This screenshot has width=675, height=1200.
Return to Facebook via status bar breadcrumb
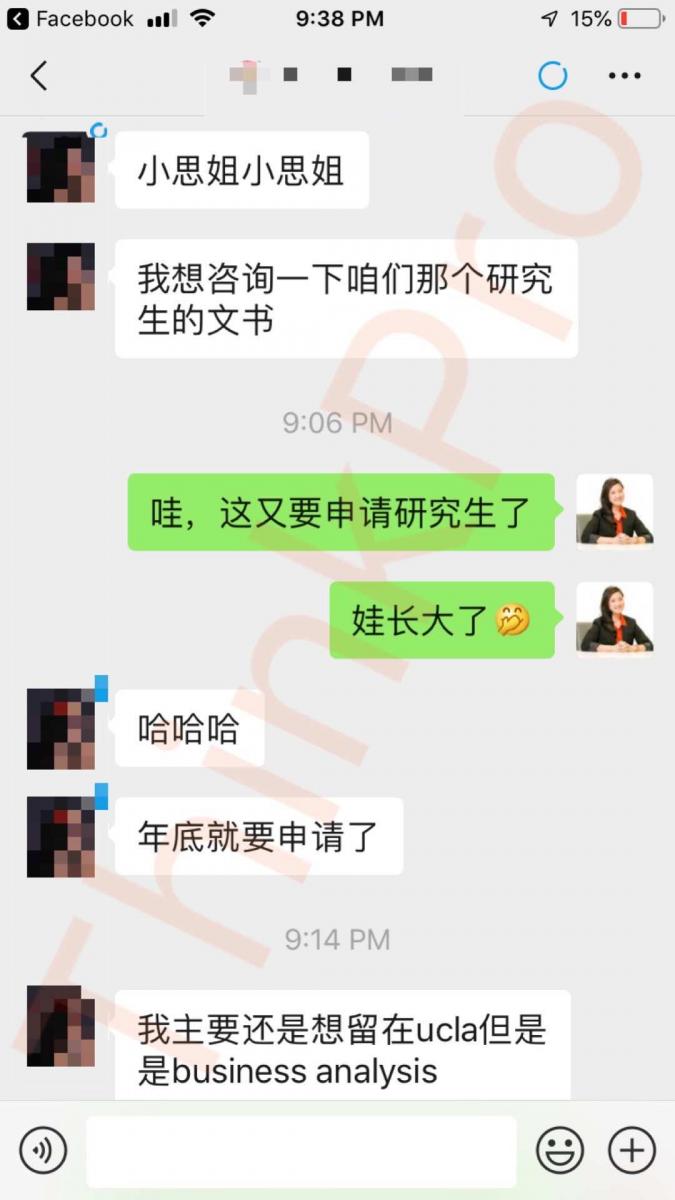click(x=70, y=19)
